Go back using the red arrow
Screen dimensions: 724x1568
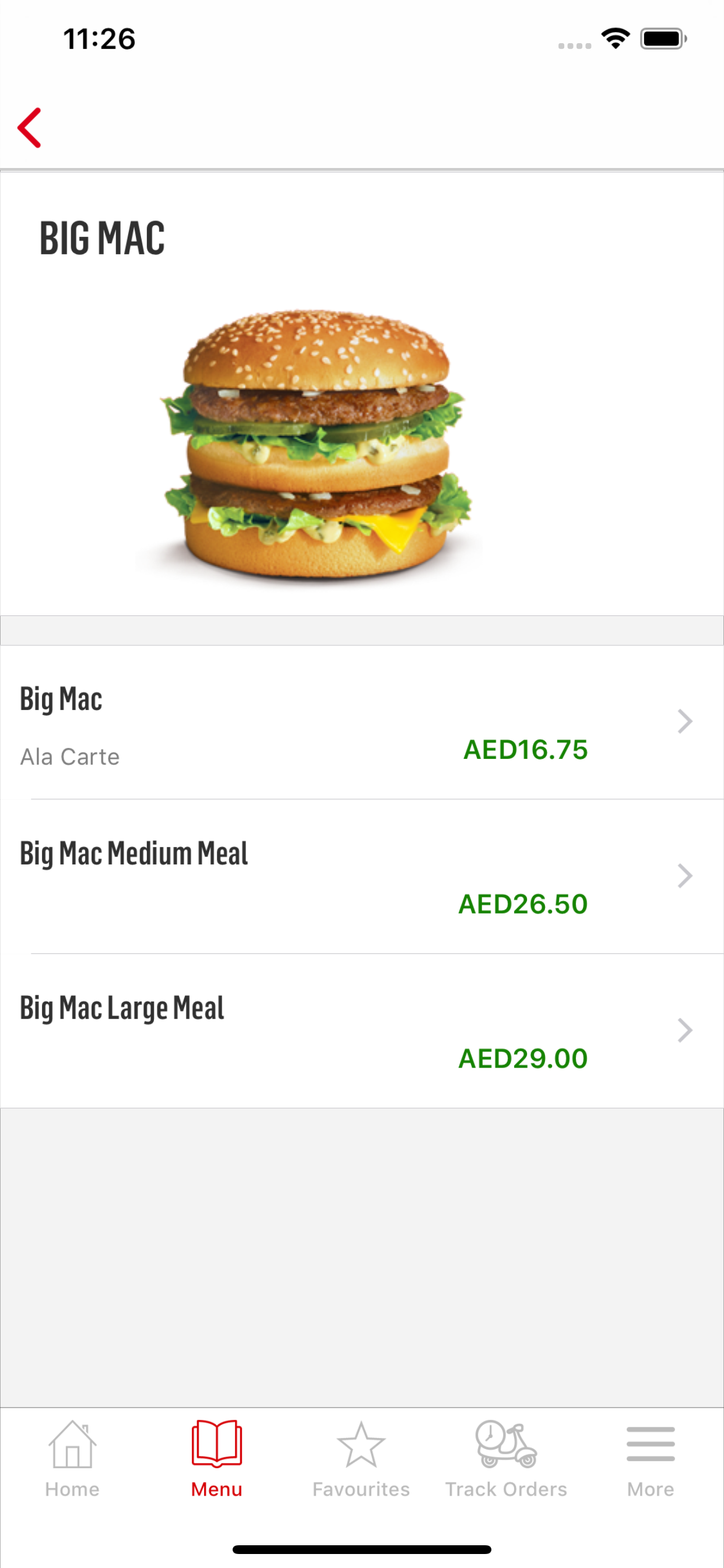[30, 128]
